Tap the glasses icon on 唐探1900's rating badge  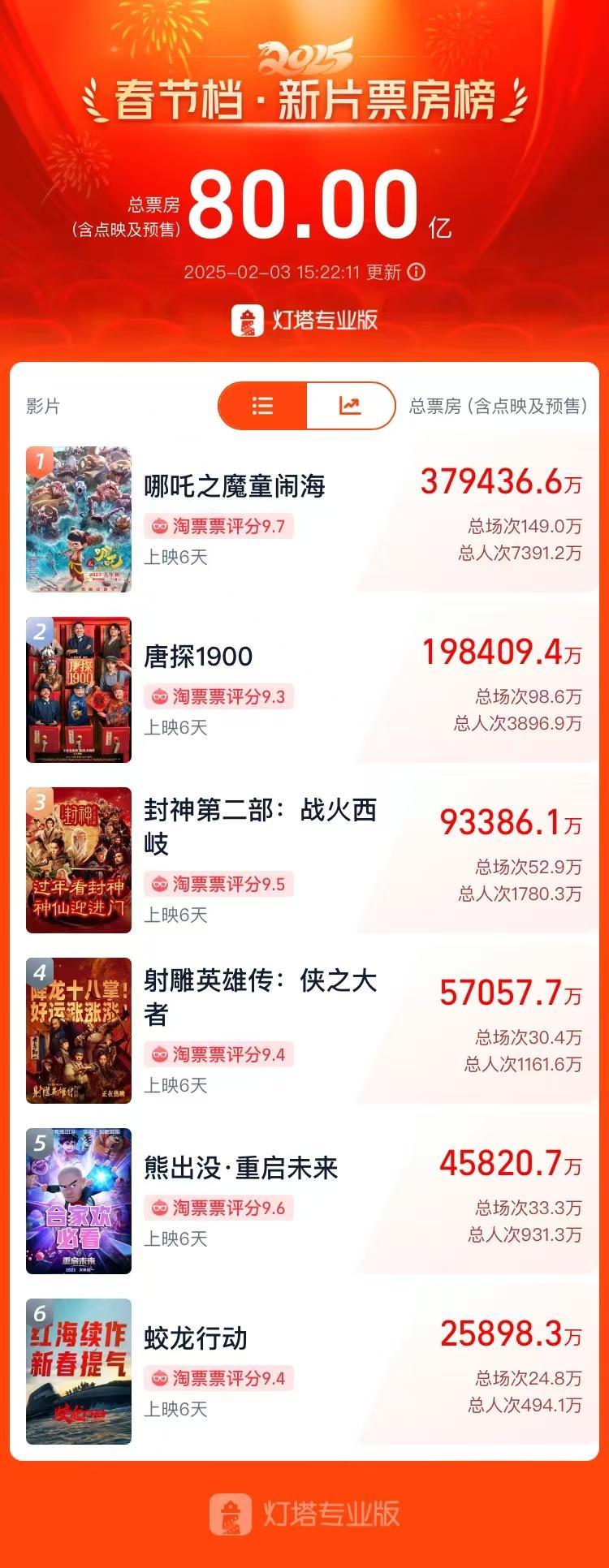coord(160,696)
